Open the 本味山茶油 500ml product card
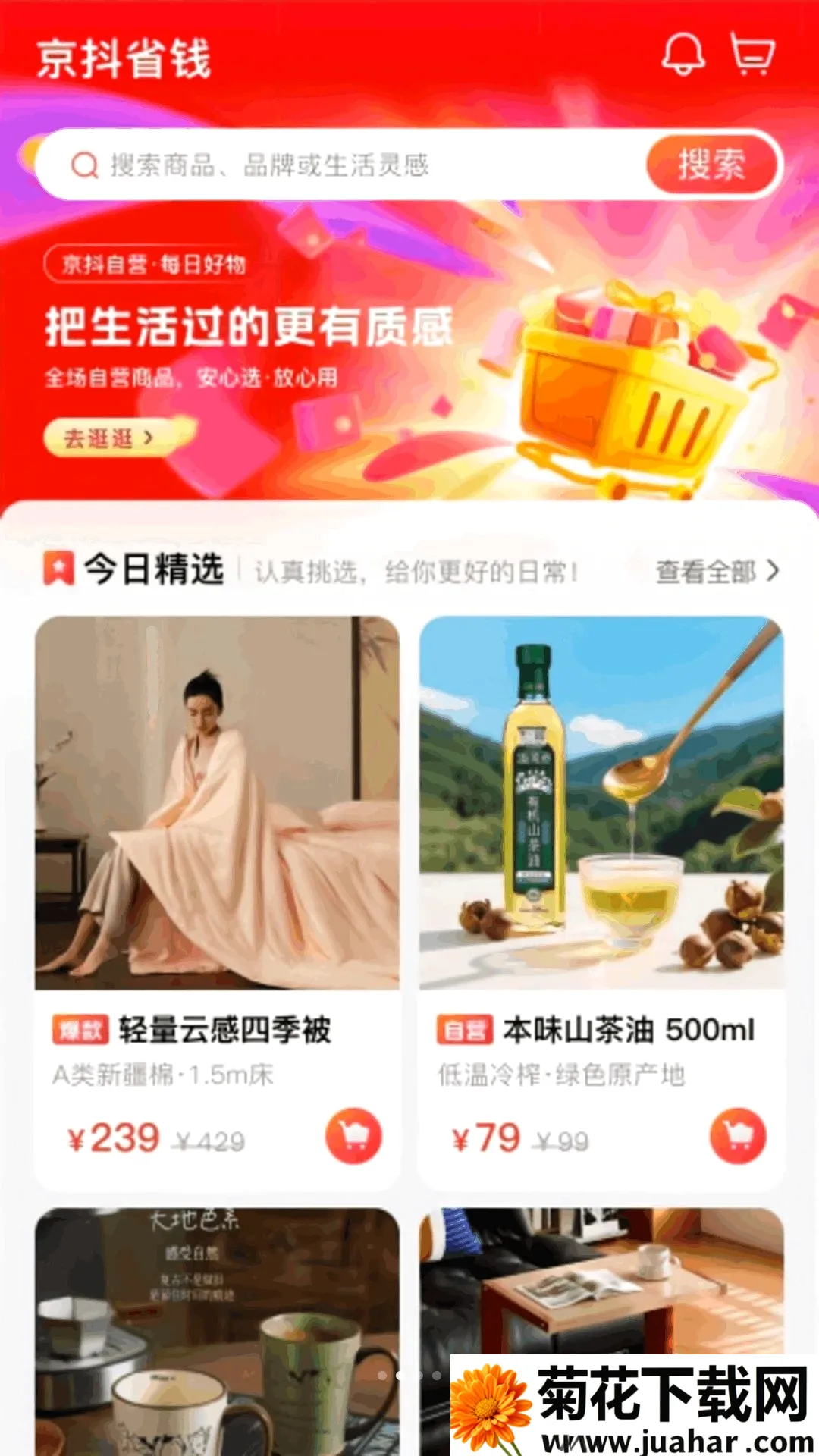The image size is (819, 1456). pyautogui.click(x=601, y=902)
